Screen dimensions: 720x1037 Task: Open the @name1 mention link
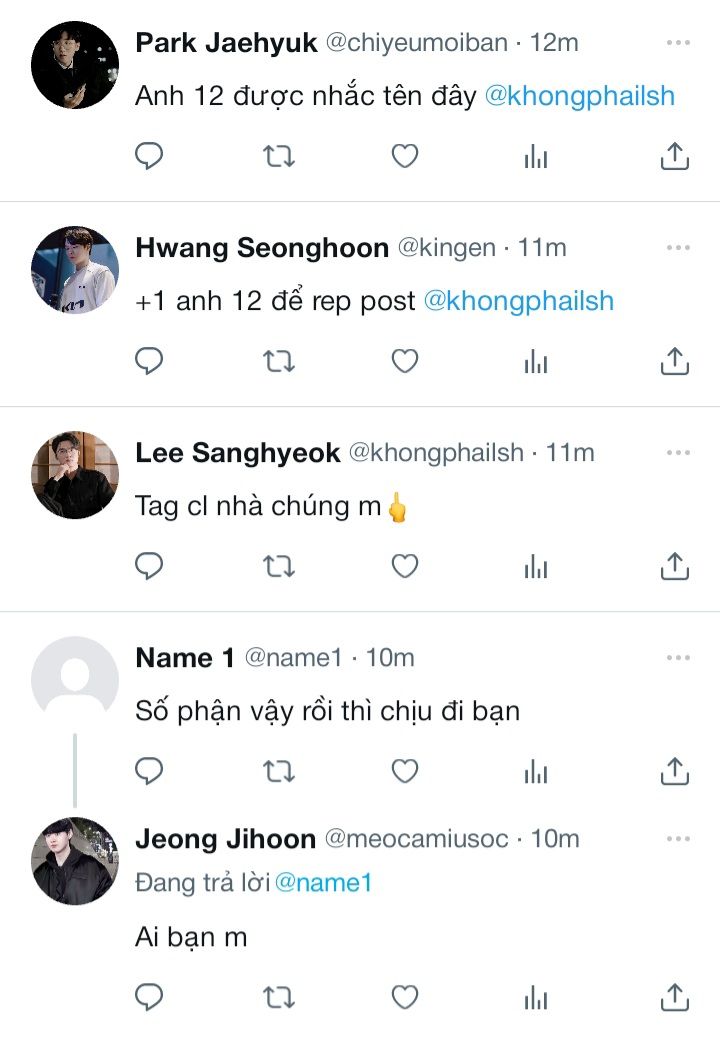pyautogui.click(x=323, y=883)
